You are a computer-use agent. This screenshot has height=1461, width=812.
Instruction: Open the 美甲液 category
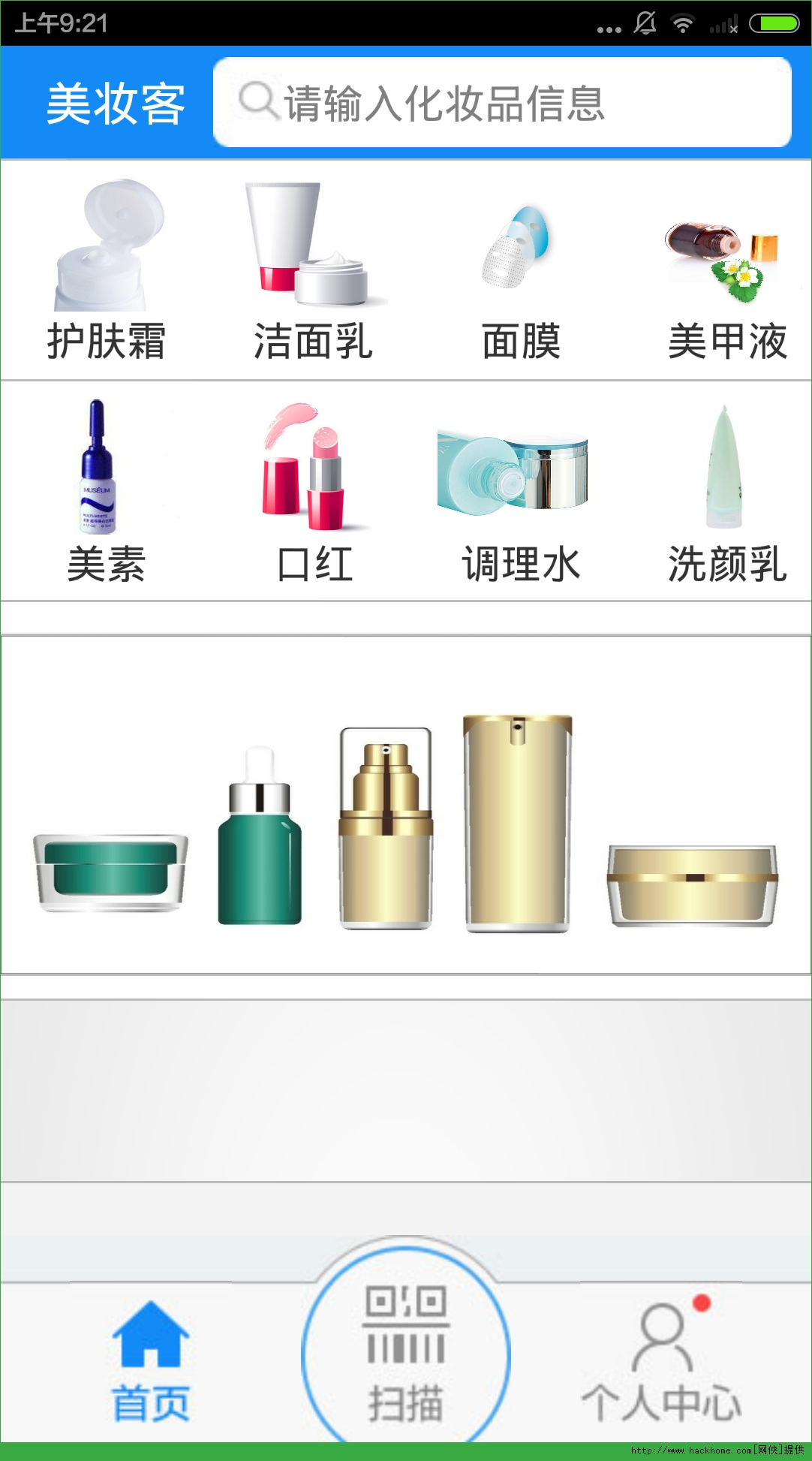[726, 272]
